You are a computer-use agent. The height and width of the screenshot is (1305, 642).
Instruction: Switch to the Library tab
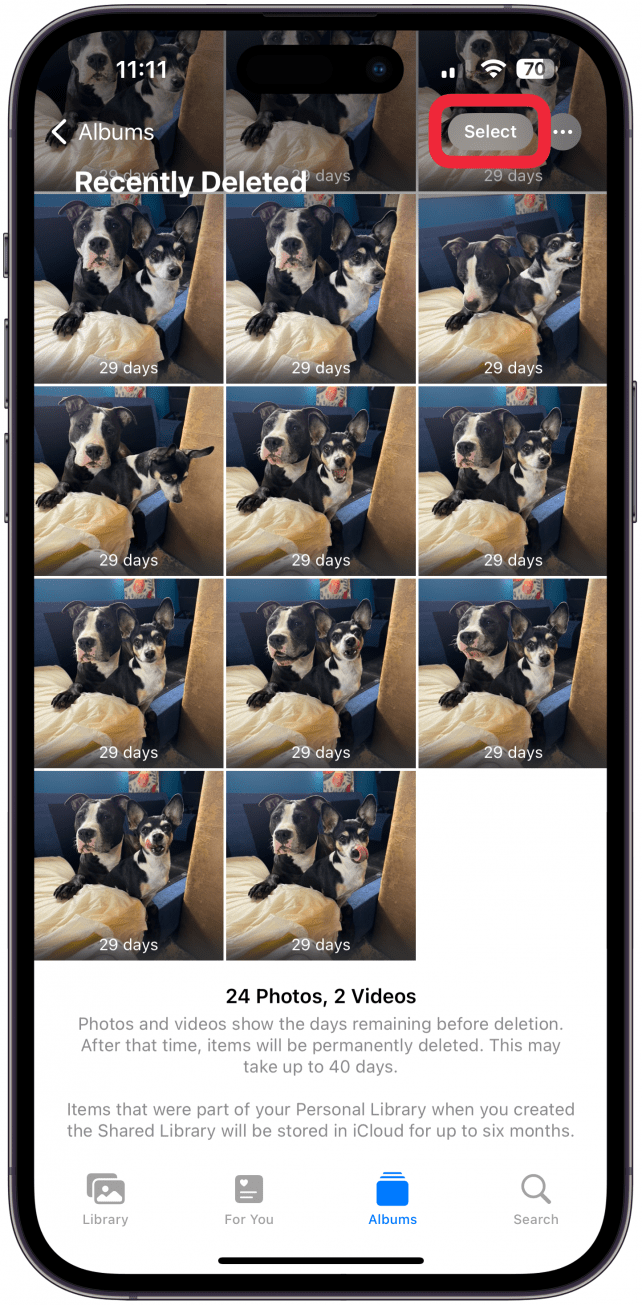(105, 1199)
